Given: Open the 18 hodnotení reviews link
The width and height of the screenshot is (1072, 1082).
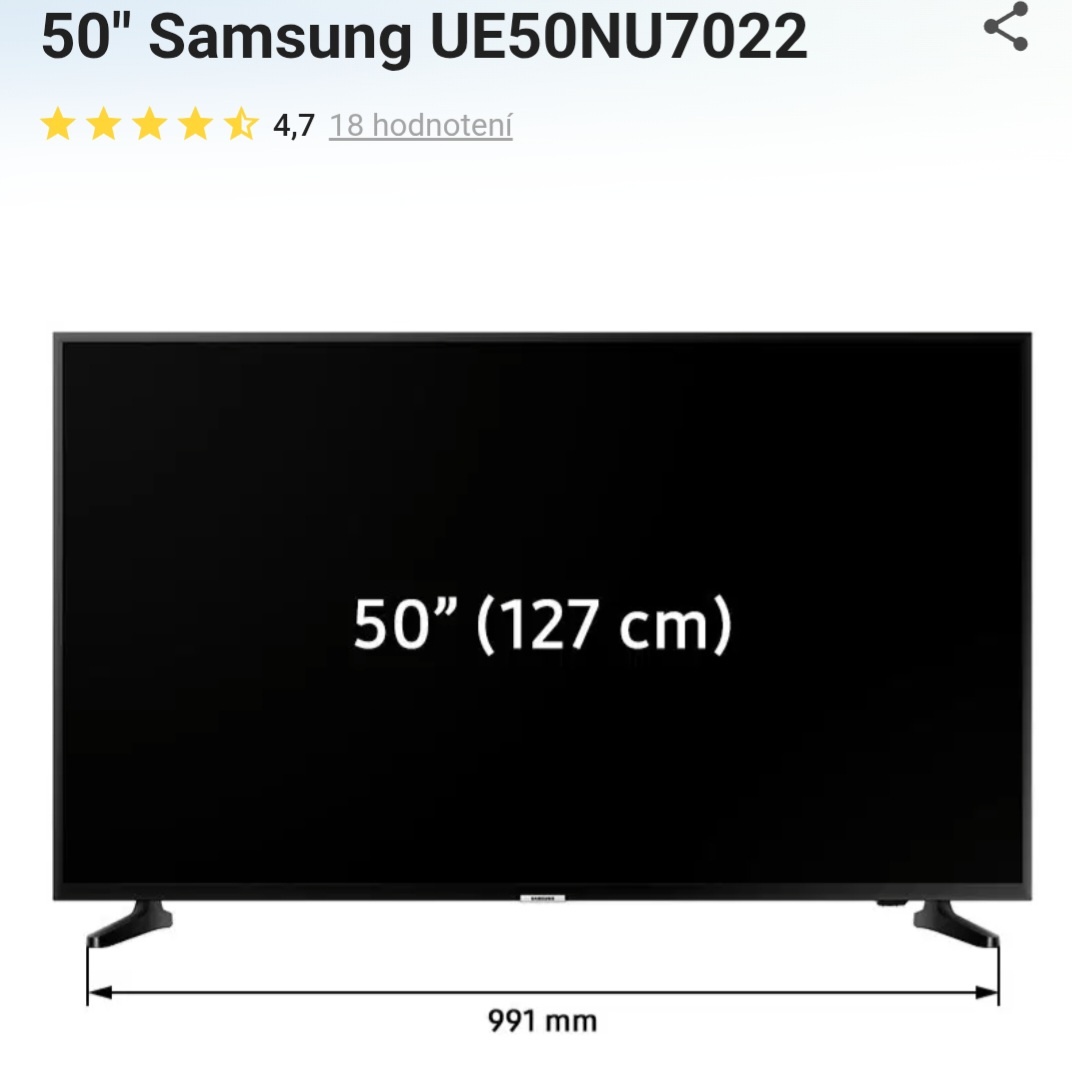Looking at the screenshot, I should pos(421,126).
